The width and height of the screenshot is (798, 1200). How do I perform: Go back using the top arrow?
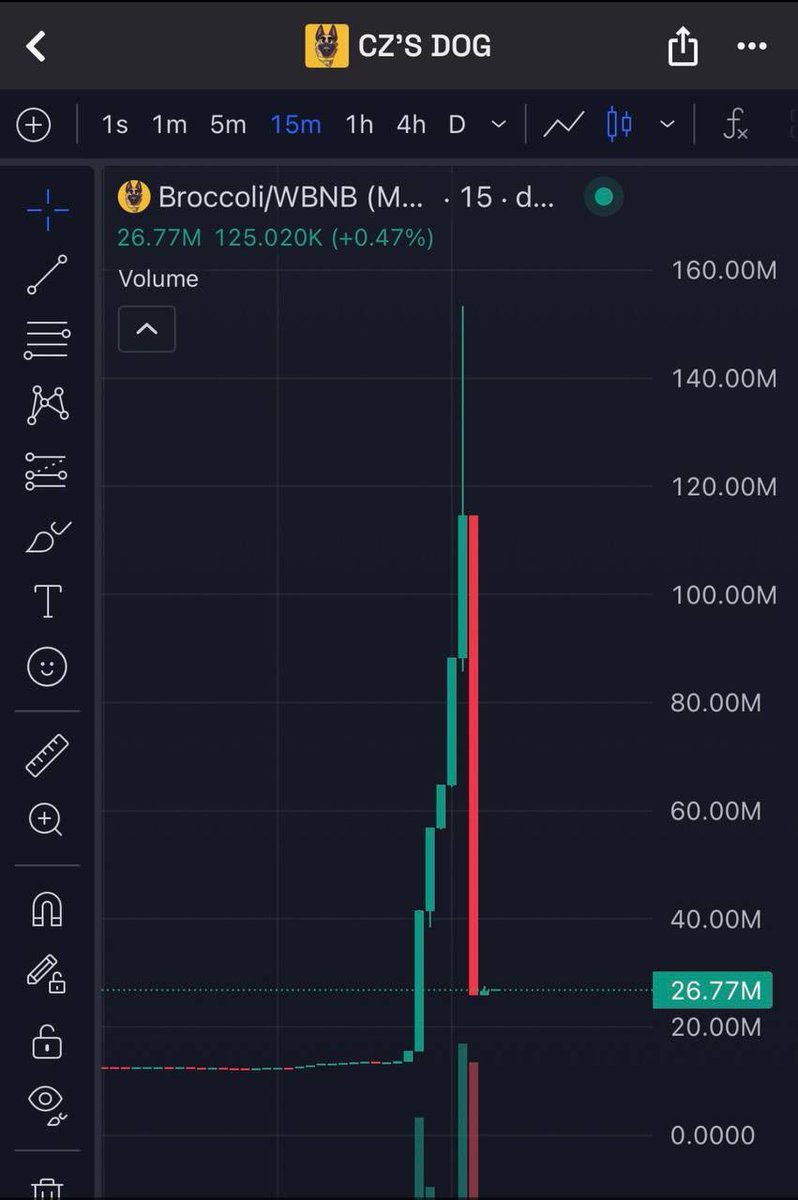(36, 46)
